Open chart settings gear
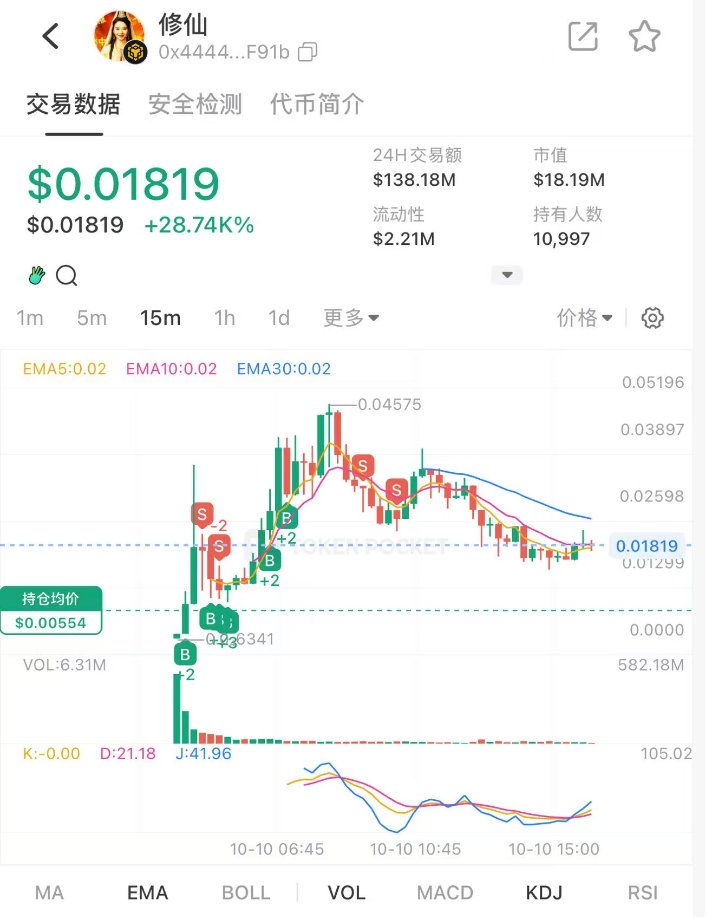The image size is (706, 918). (653, 318)
